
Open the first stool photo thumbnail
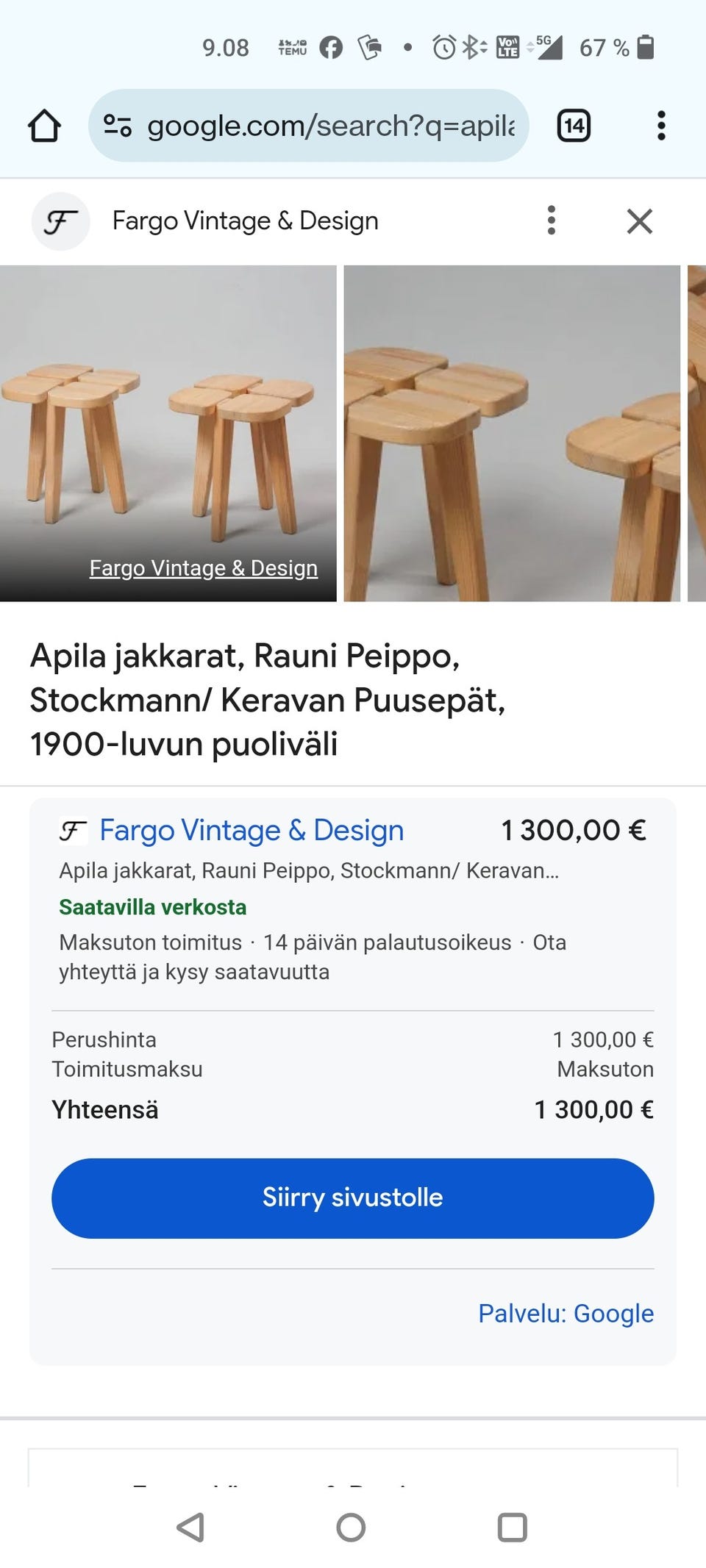pos(168,434)
